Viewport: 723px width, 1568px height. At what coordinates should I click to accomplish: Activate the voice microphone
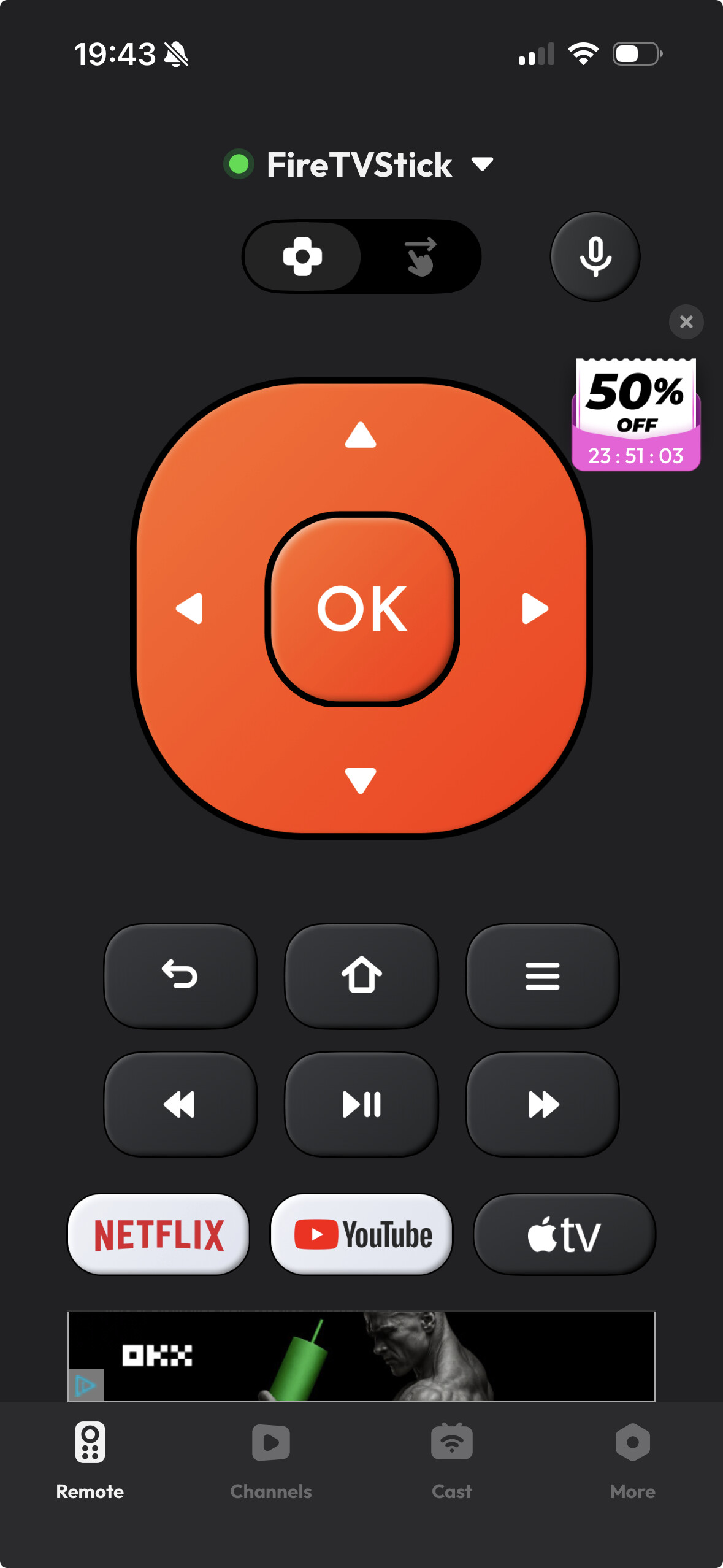(595, 256)
